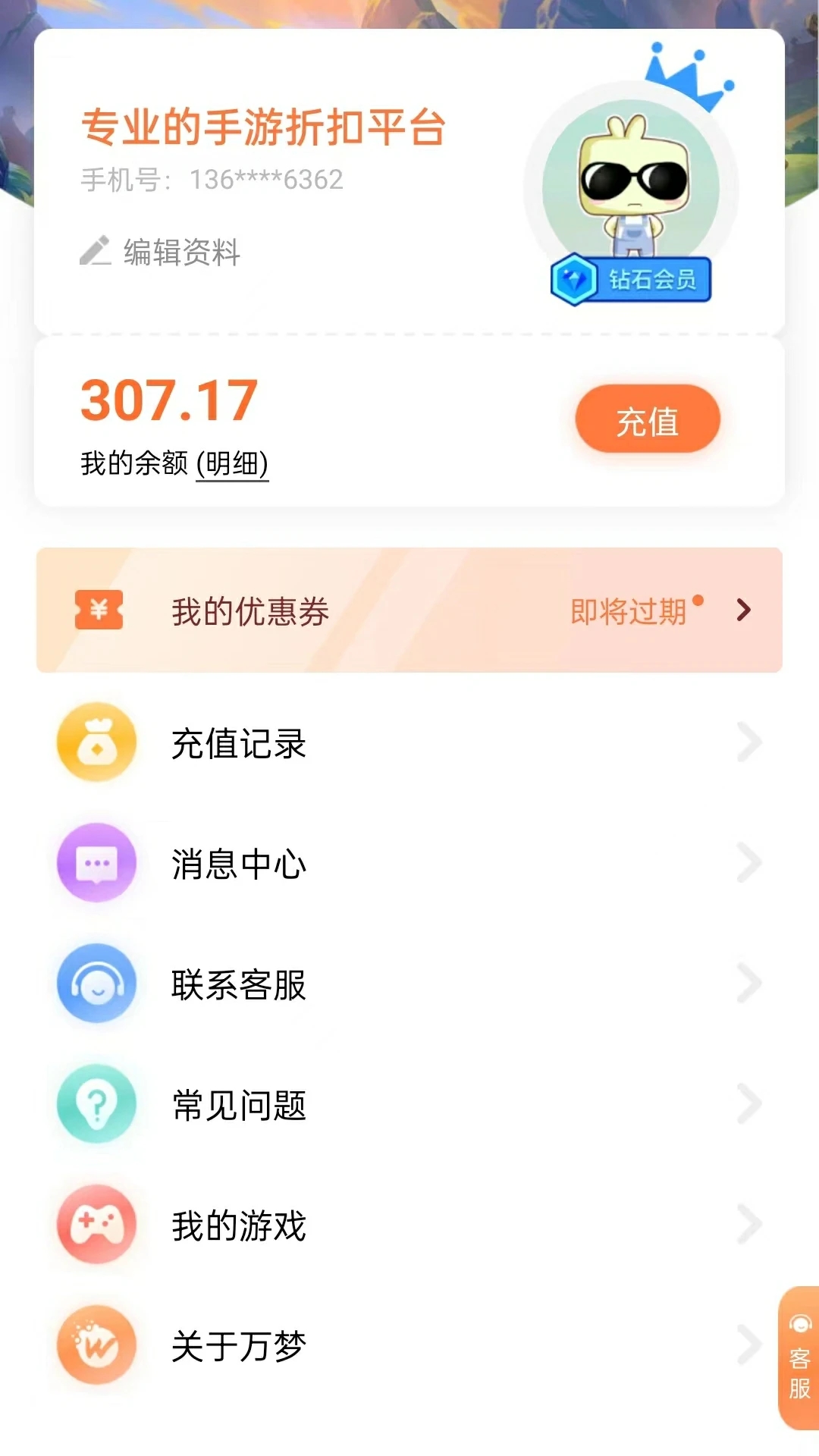Select the 消息中心 menu entry
This screenshot has height=1456, width=819.
[237, 862]
